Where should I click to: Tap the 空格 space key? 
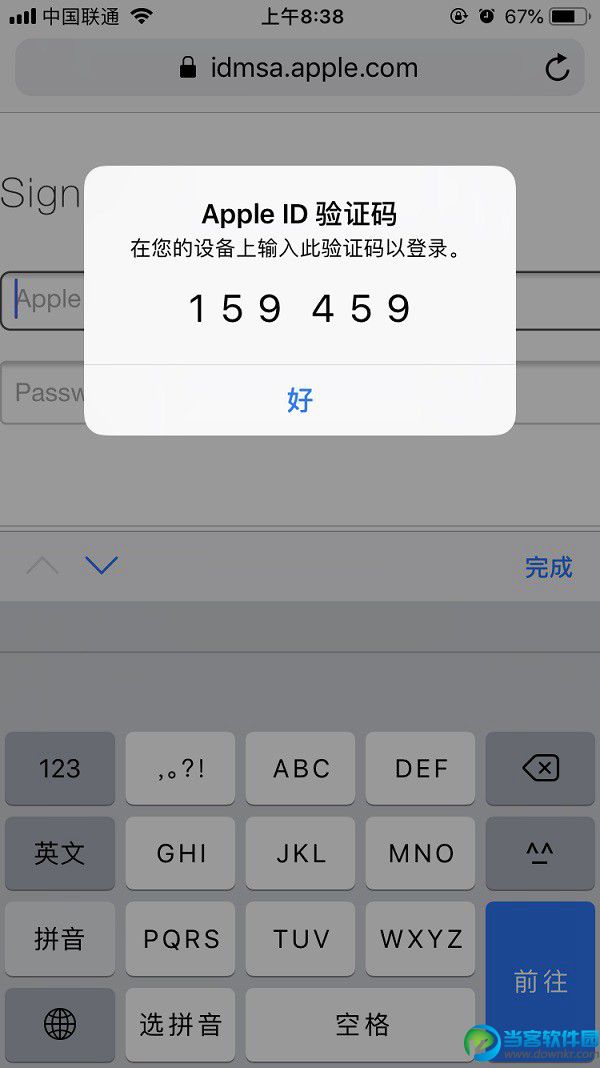361,1024
